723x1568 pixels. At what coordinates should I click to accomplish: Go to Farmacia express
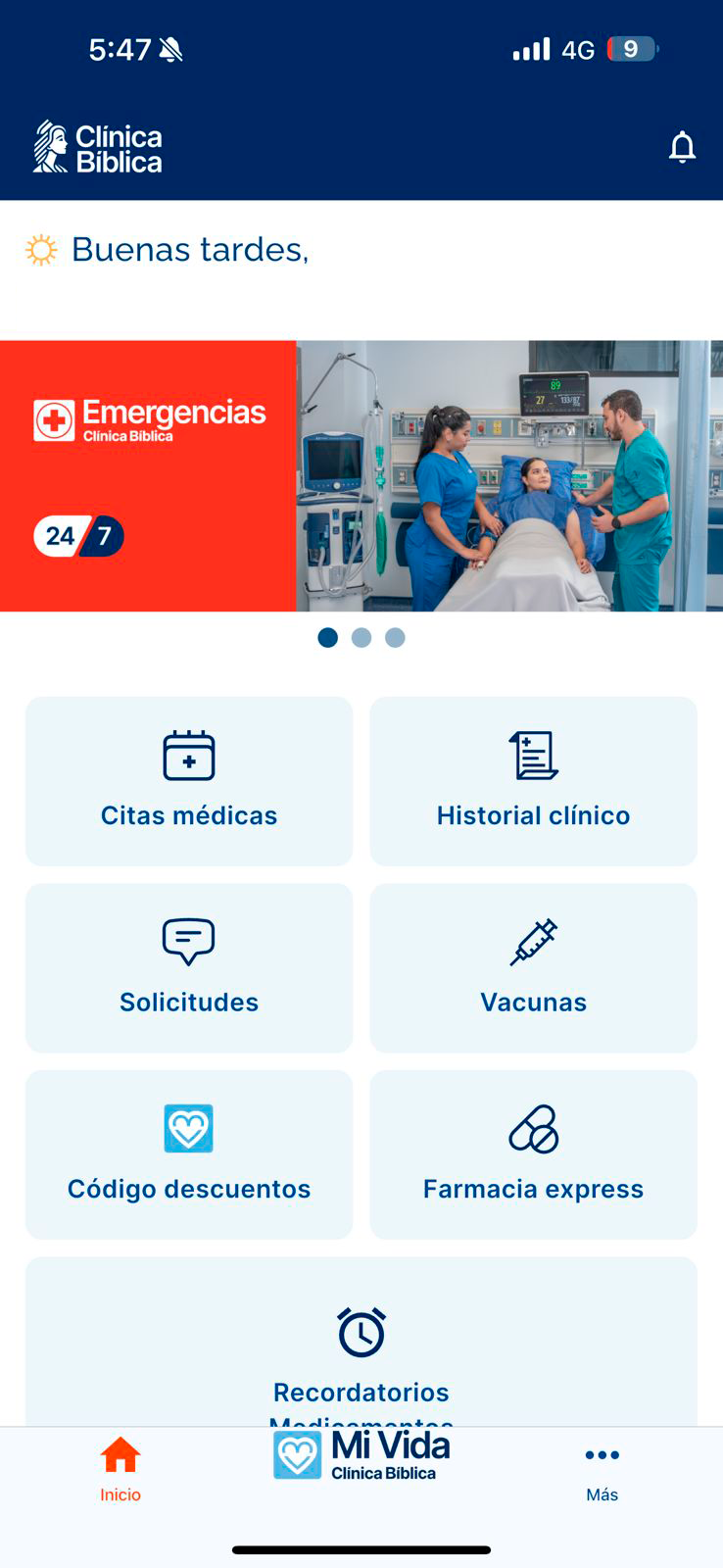pyautogui.click(x=533, y=1154)
